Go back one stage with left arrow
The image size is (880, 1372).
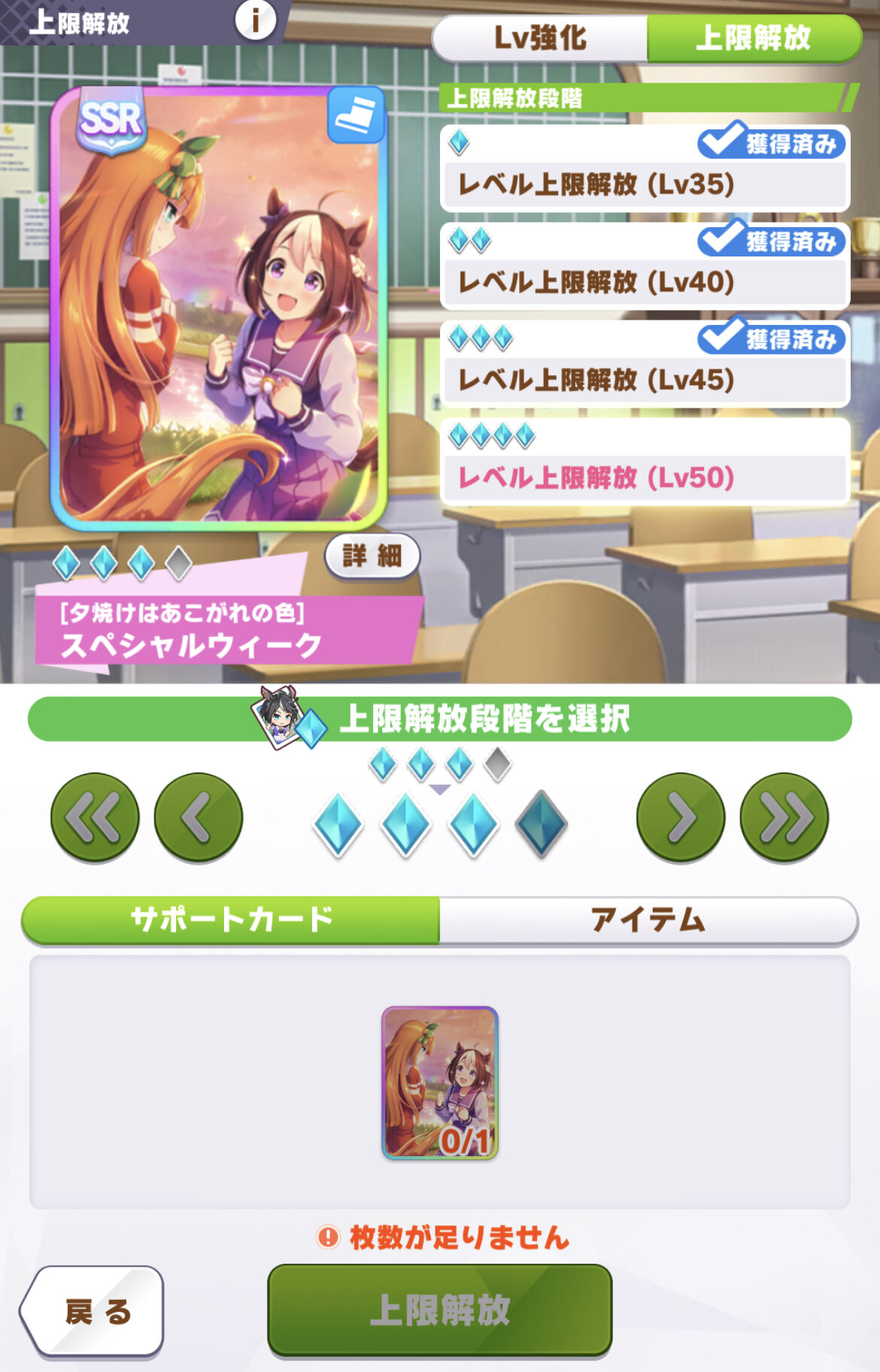[x=199, y=817]
